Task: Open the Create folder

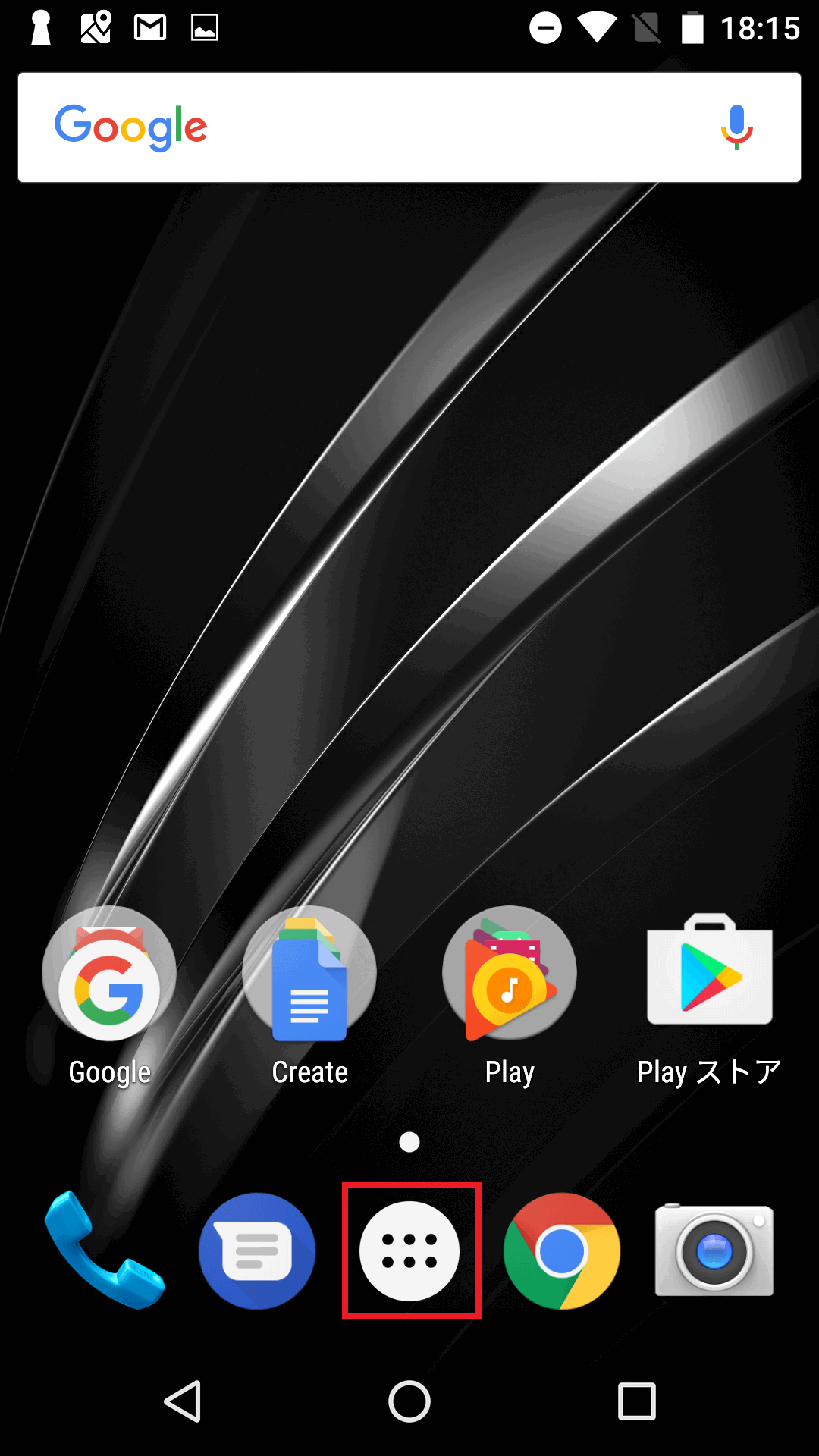Action: pyautogui.click(x=309, y=974)
